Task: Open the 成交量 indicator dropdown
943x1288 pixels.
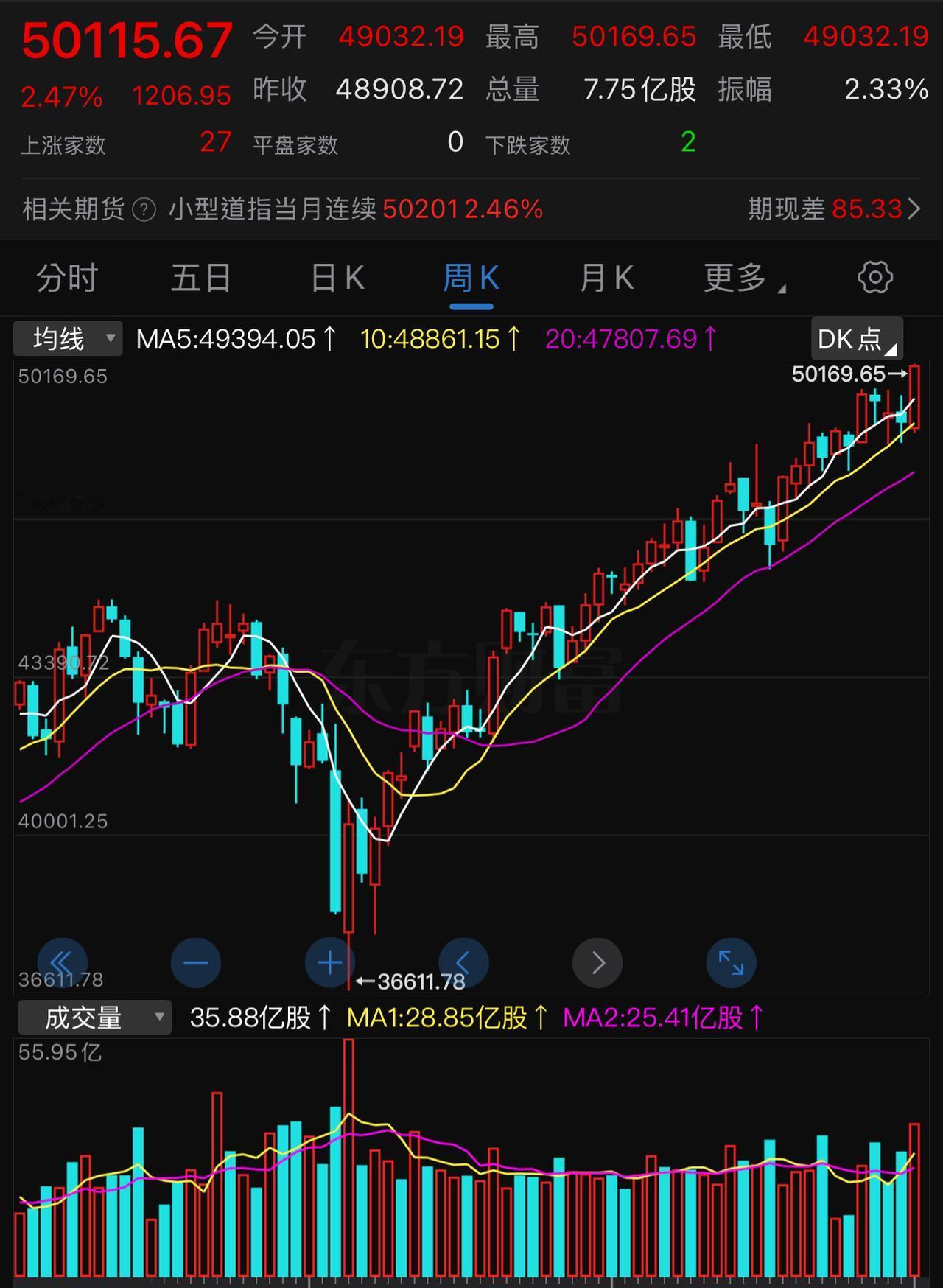Action: (x=94, y=1017)
